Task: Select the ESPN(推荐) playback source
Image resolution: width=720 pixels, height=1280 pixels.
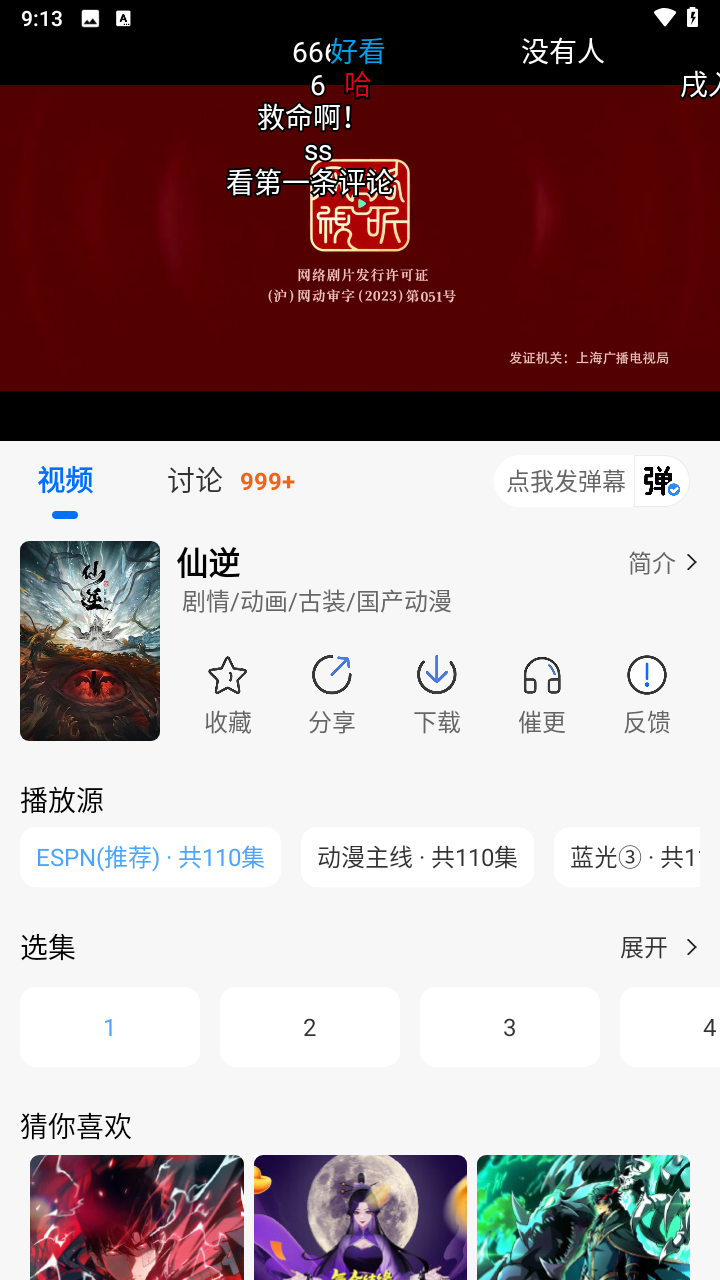Action: 150,857
